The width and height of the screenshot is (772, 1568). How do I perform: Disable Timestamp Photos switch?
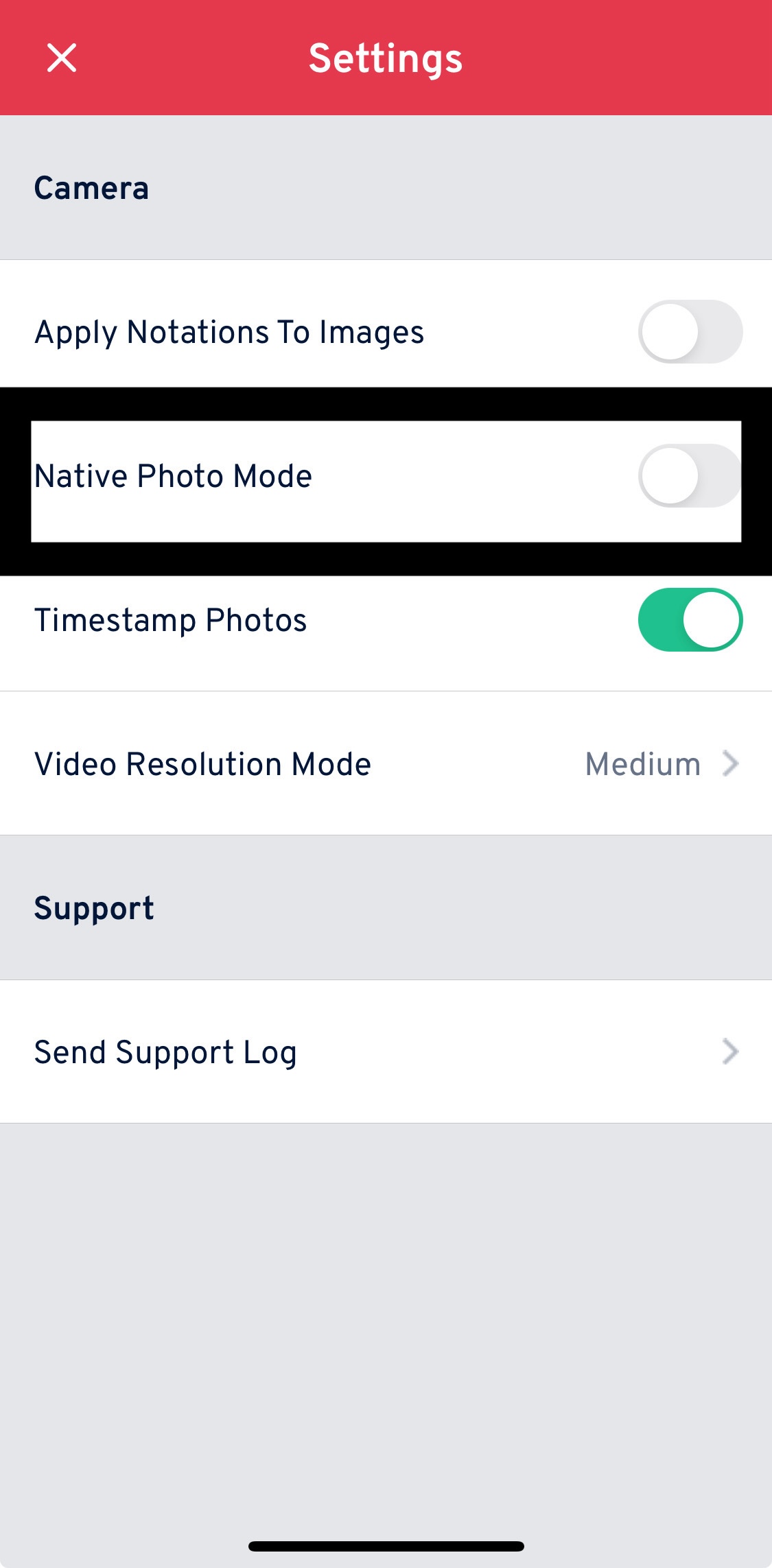point(690,620)
